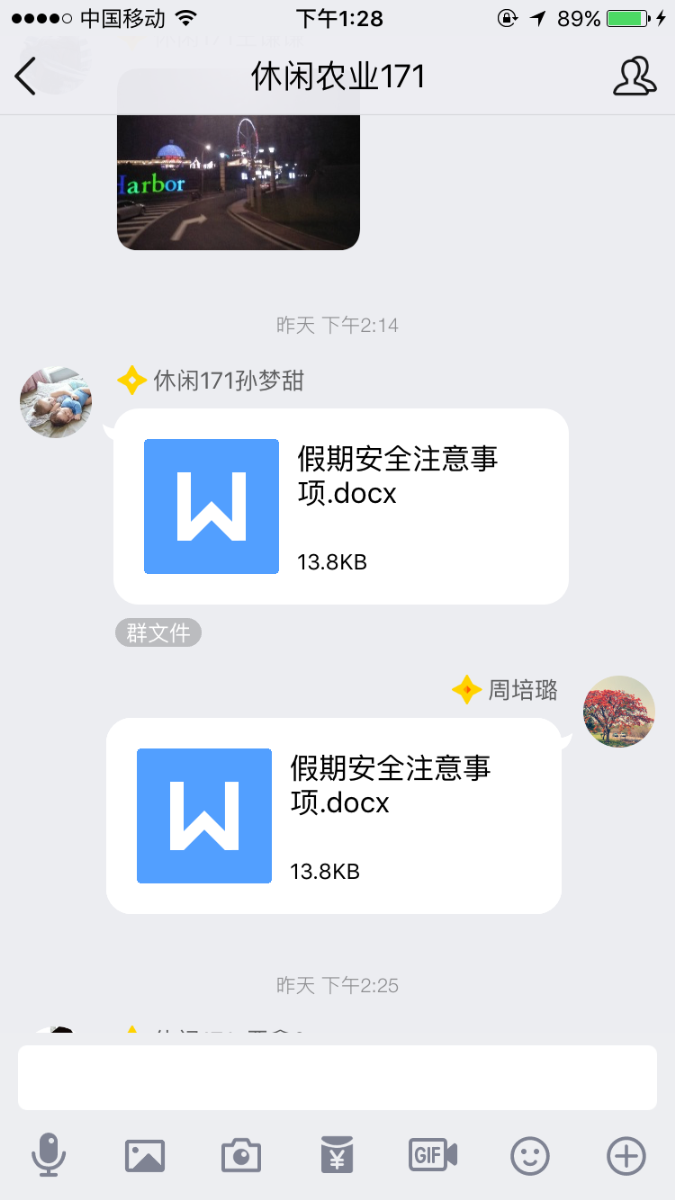Open the docx file sent by 休闲171孙梦甜
This screenshot has width=675, height=1200.
click(340, 506)
